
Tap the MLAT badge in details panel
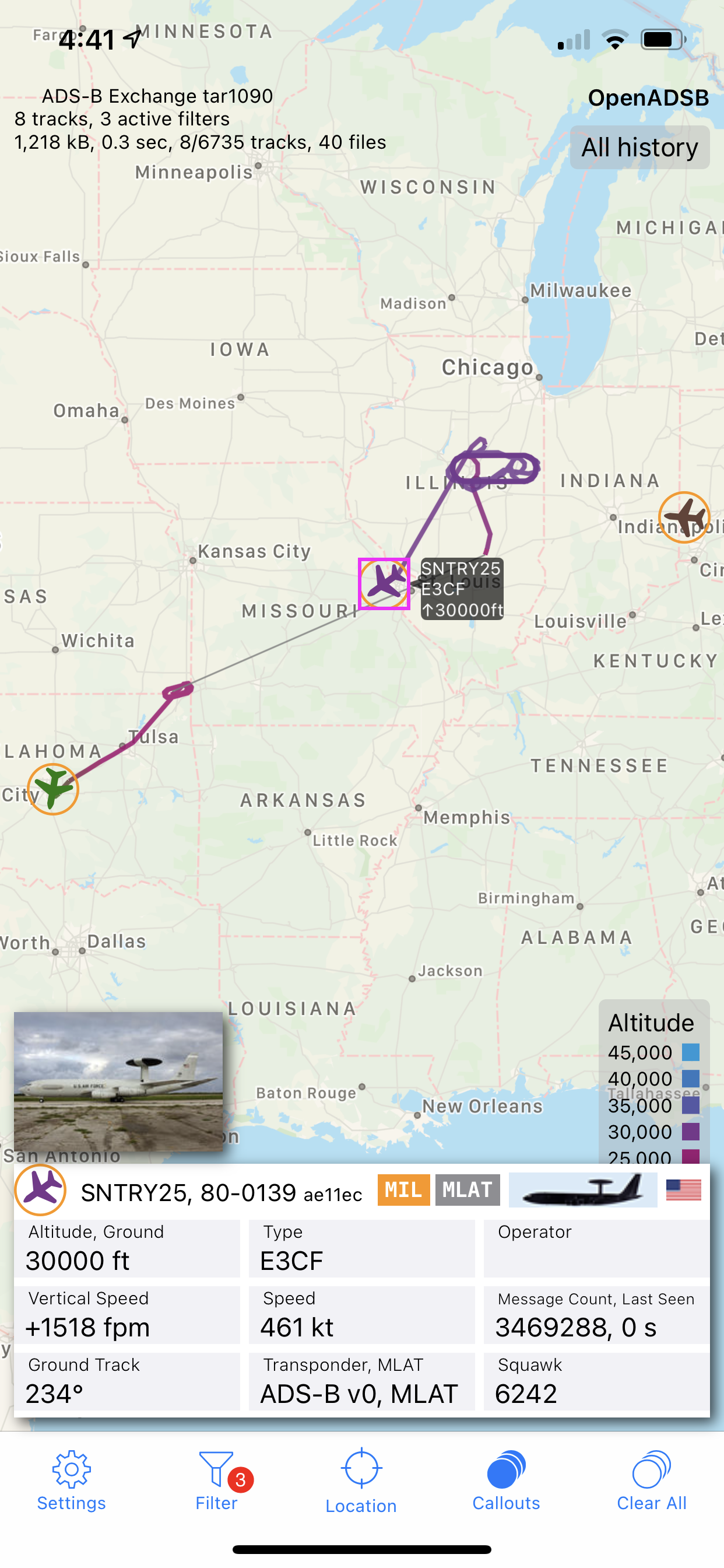coord(468,1189)
